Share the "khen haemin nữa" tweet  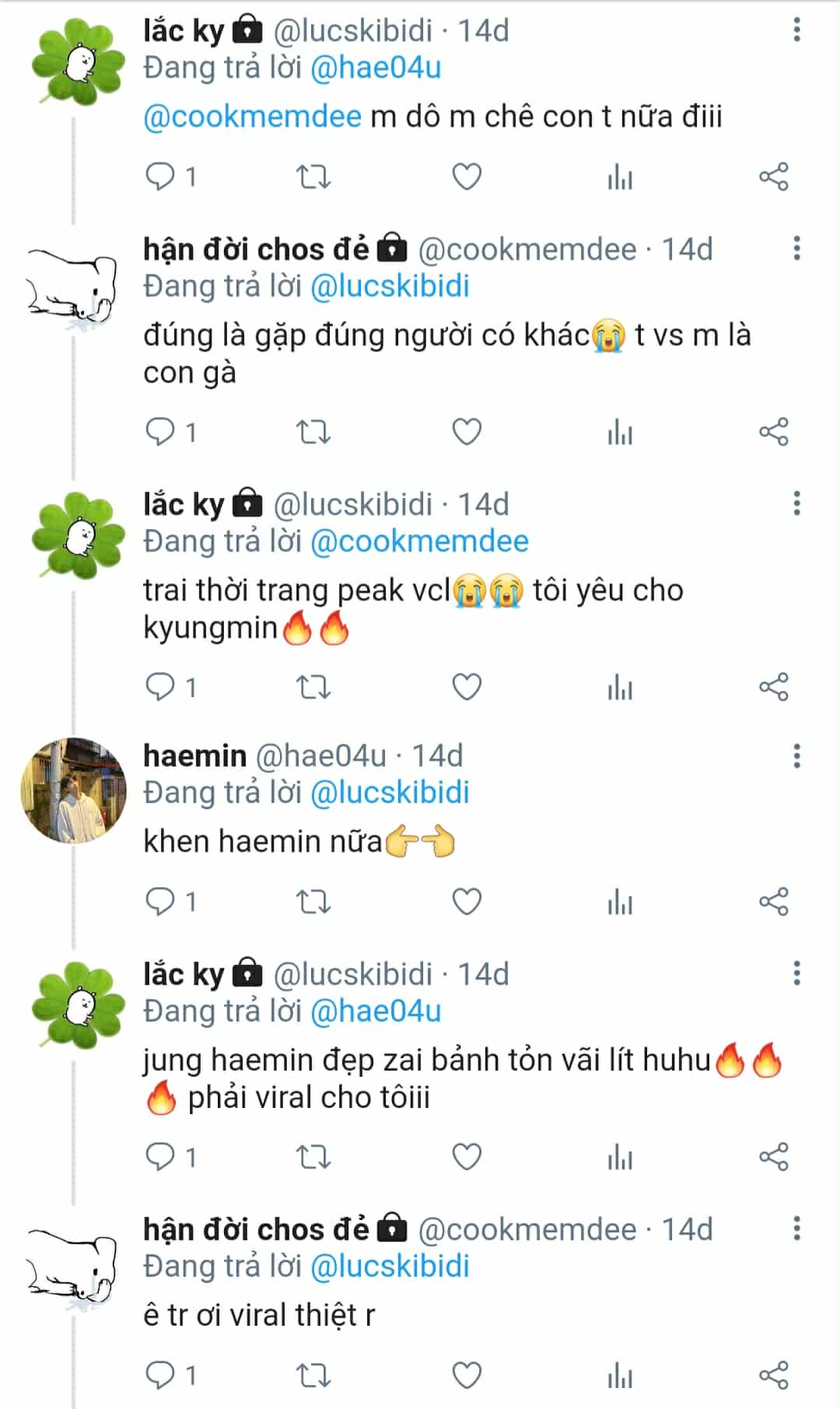[x=774, y=901]
